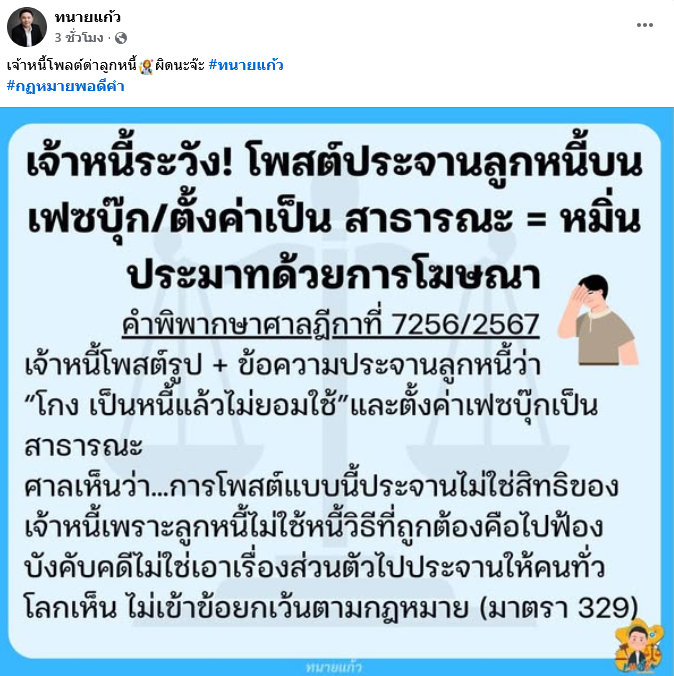The image size is (674, 676).
Task: Open the post's three-dot options menu
Action: coord(645,25)
